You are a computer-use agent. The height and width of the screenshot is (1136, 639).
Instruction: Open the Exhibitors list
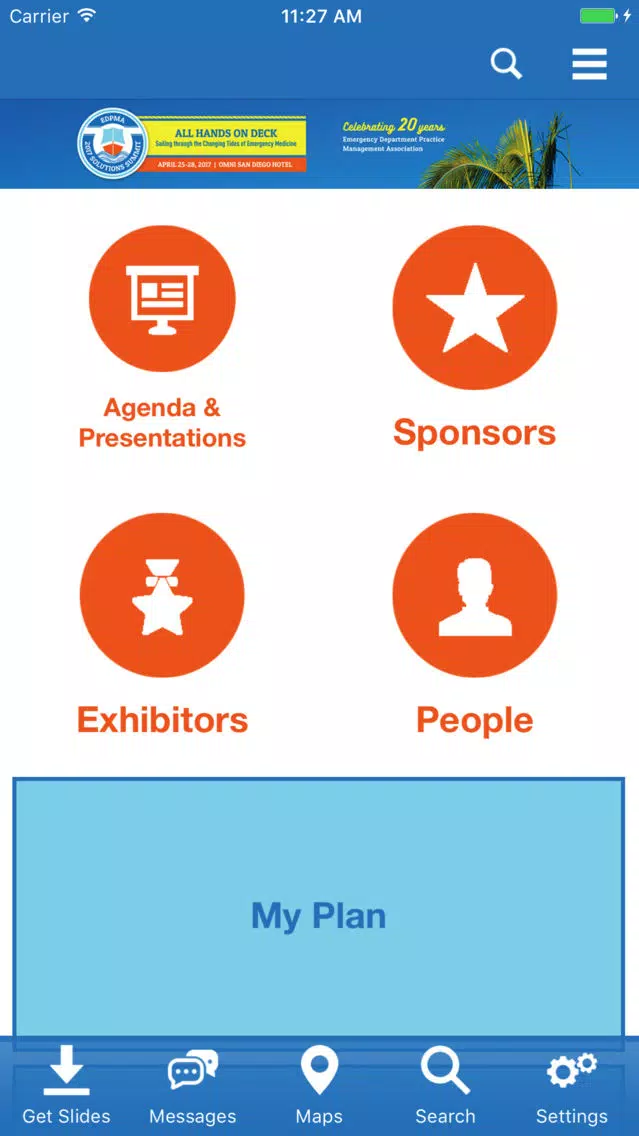click(162, 625)
